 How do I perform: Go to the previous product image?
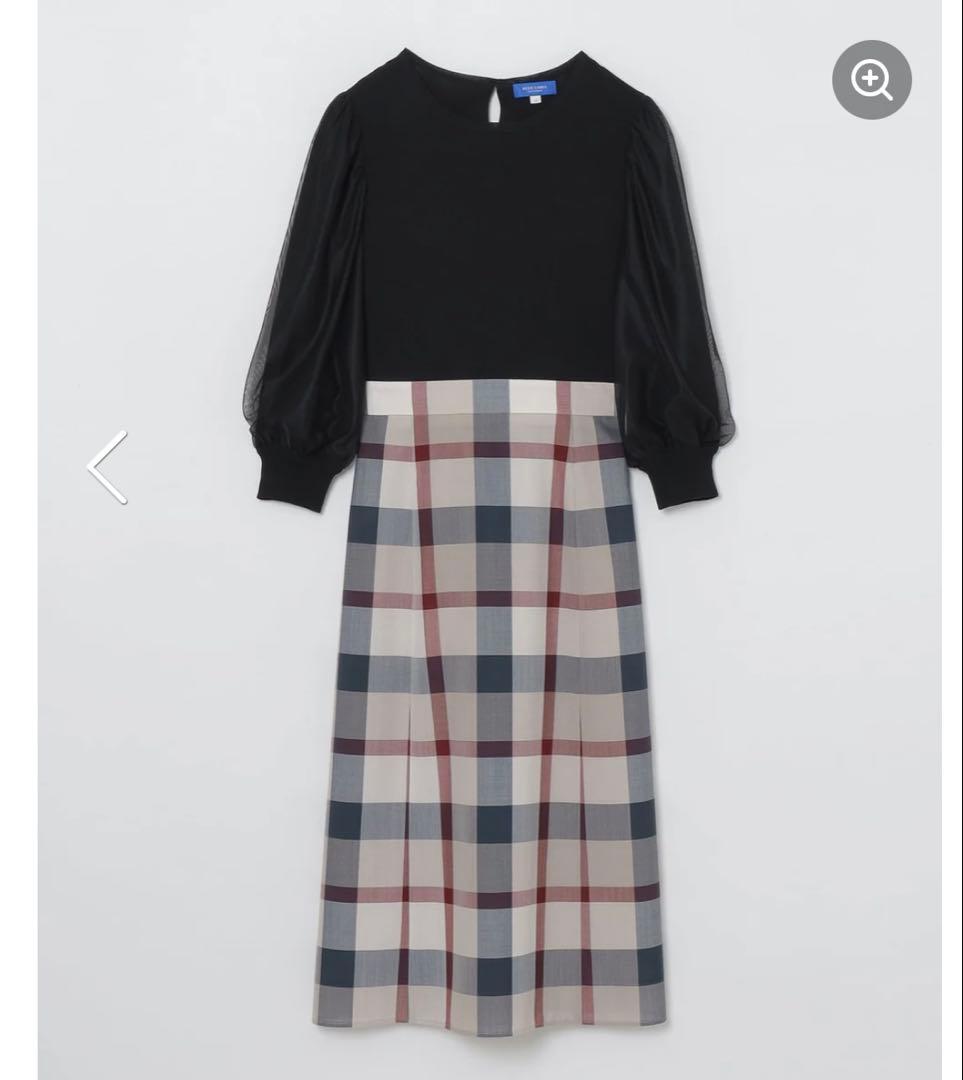[107, 467]
